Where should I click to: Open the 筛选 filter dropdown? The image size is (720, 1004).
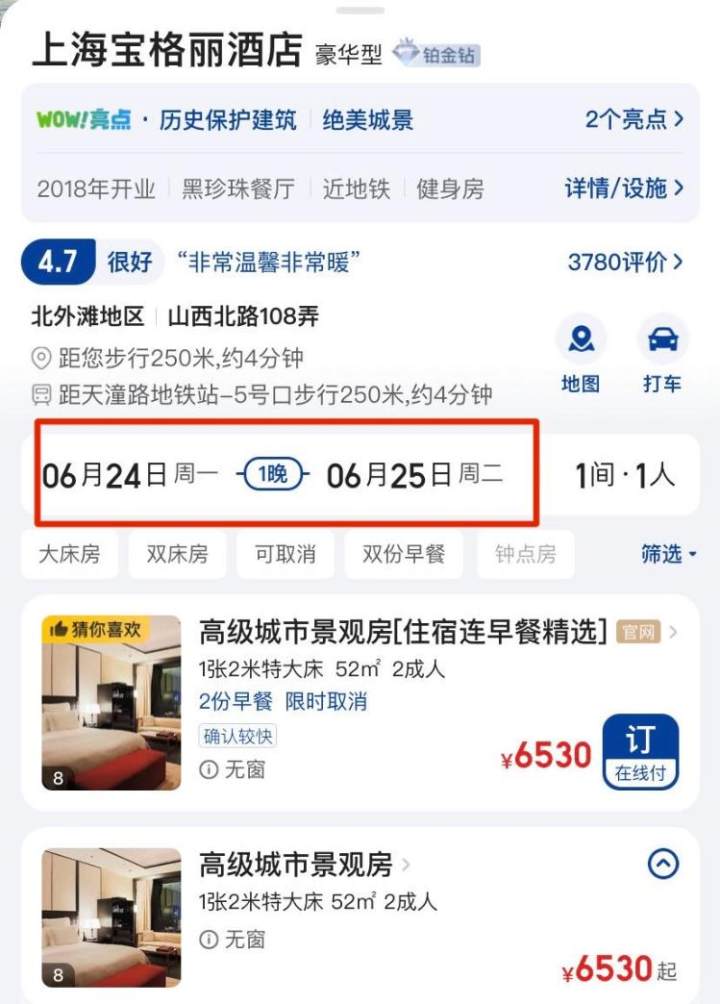click(x=668, y=554)
